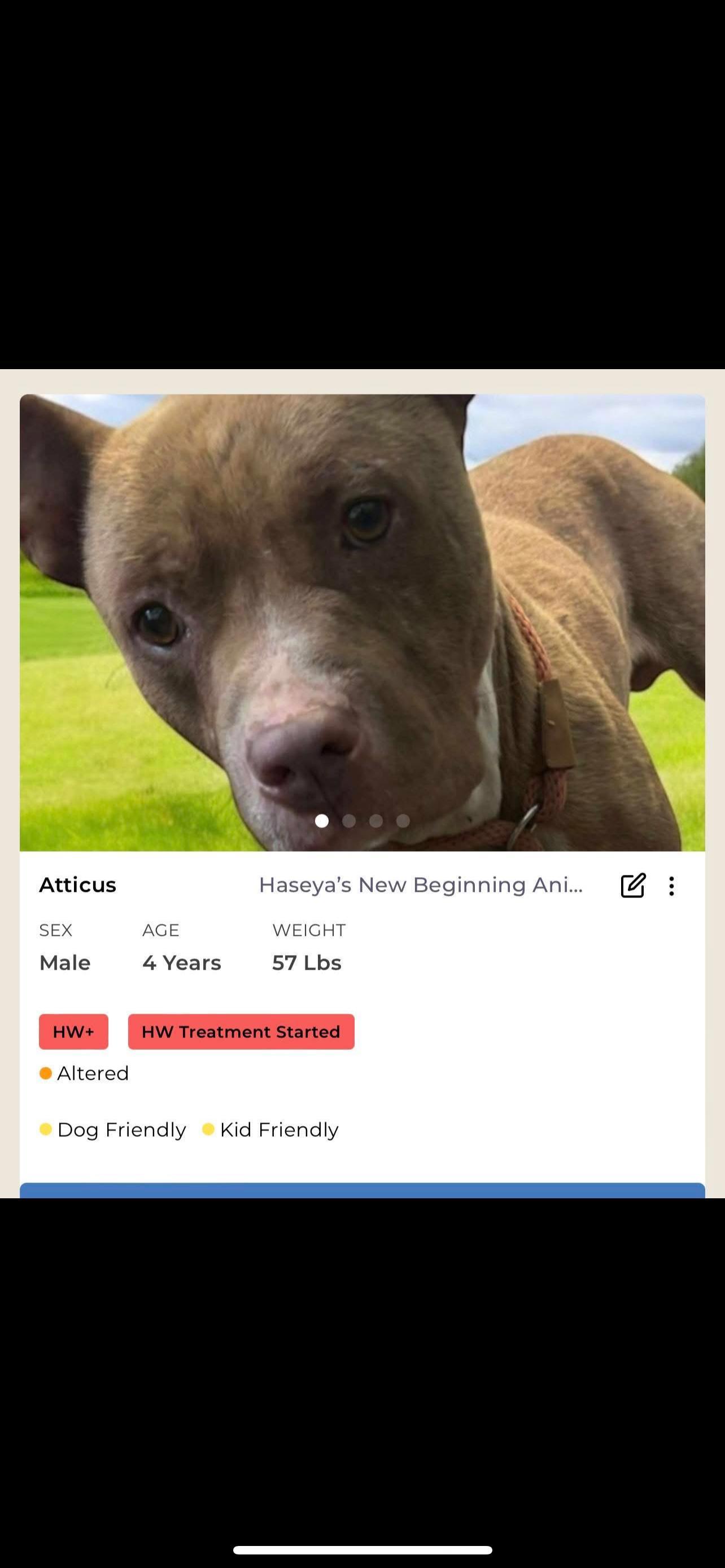Edit Atticus's profile with the pencil icon
The width and height of the screenshot is (725, 1568).
tap(632, 886)
